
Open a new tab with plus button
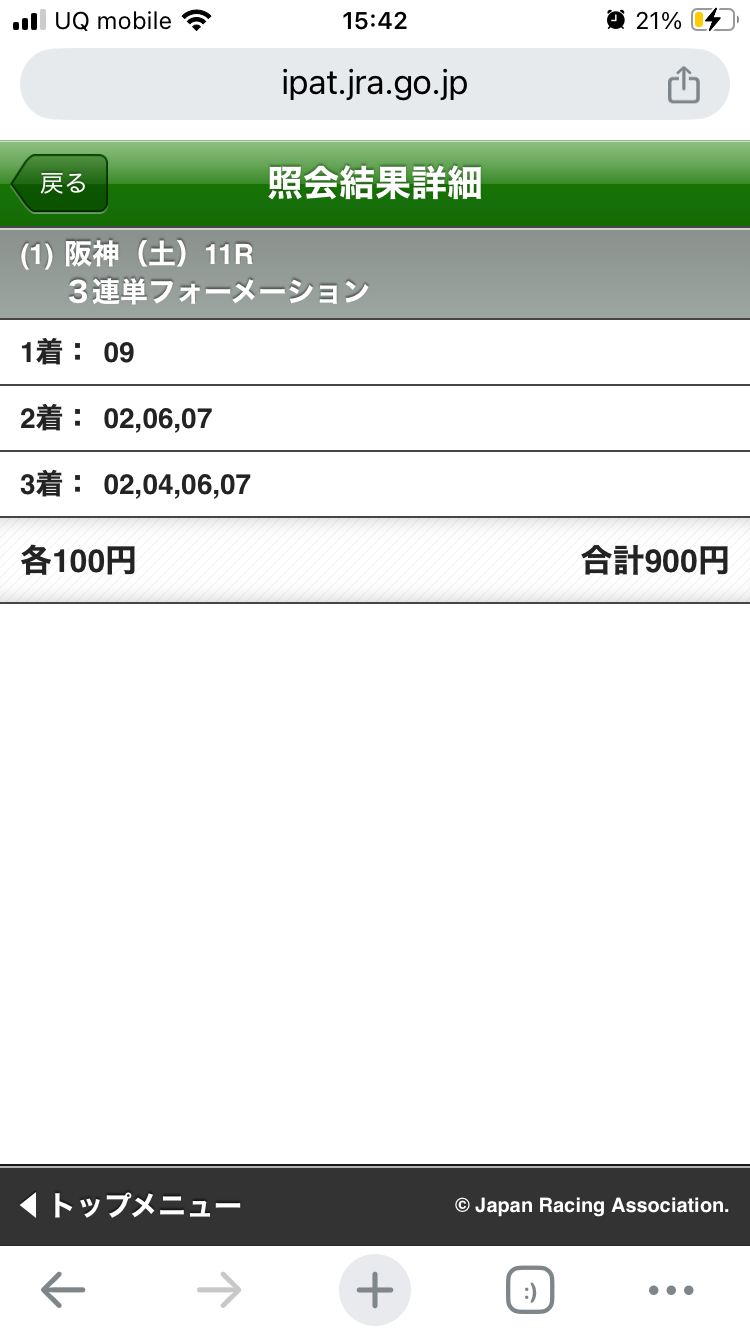point(375,1291)
